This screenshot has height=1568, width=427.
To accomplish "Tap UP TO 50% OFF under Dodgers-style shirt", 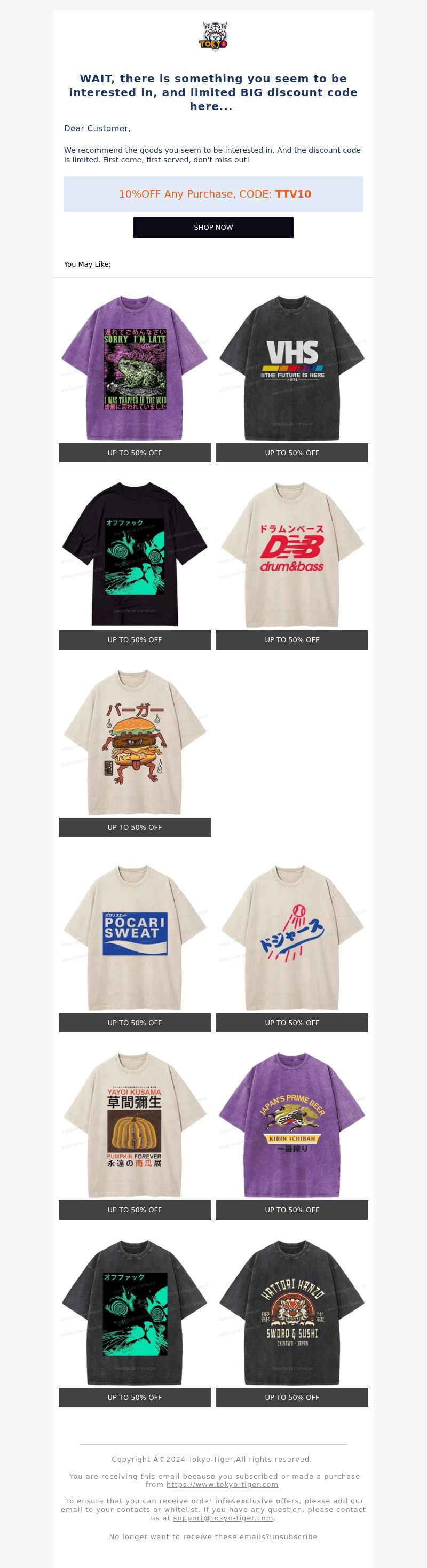I will pyautogui.click(x=292, y=1023).
